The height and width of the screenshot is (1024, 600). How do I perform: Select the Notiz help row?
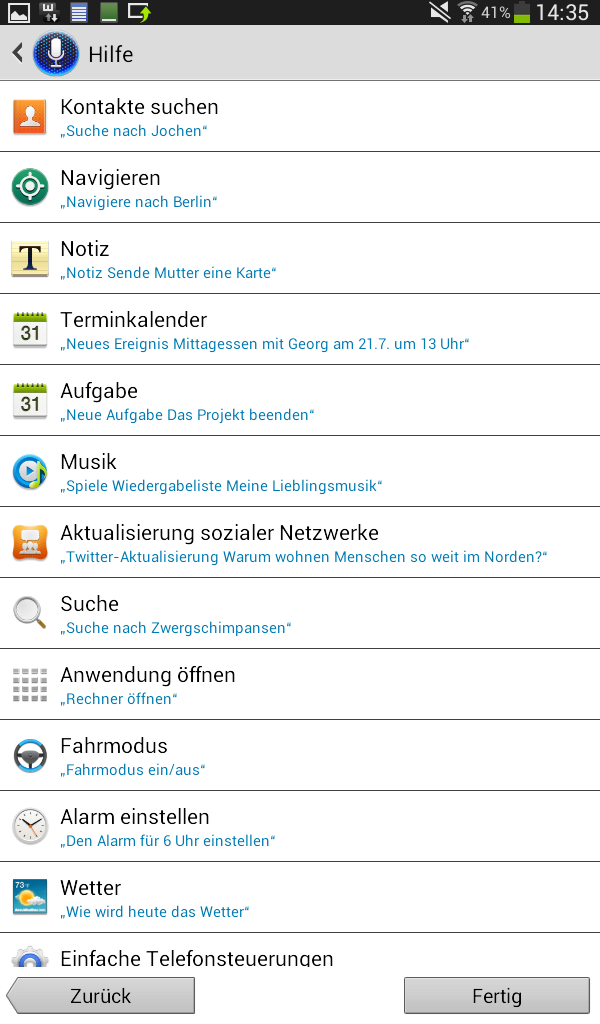tap(300, 259)
